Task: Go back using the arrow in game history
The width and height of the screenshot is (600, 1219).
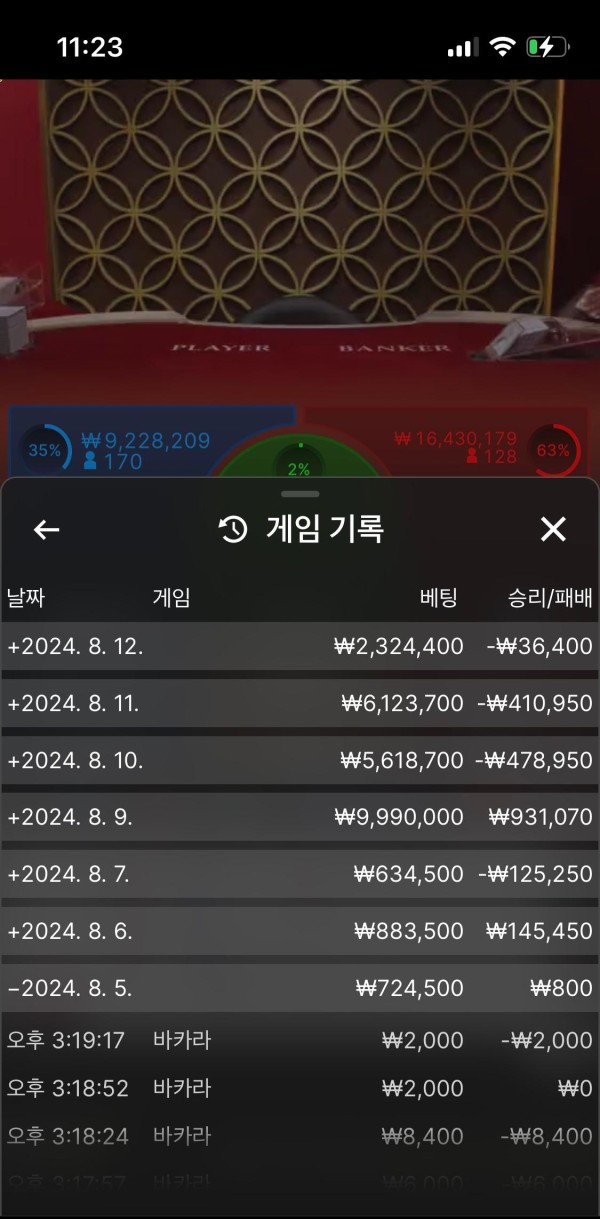Action: [47, 530]
